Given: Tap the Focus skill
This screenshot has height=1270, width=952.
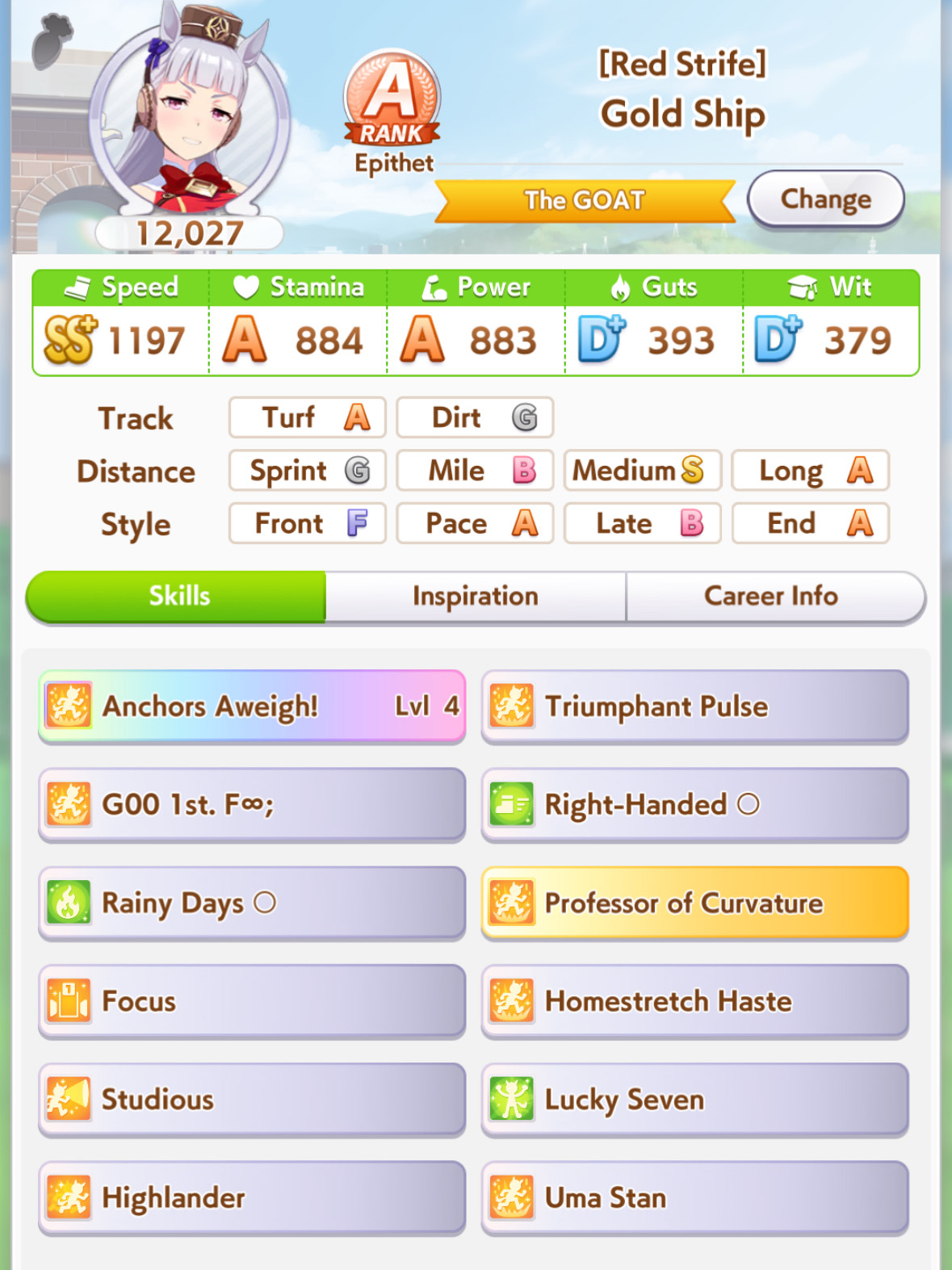Looking at the screenshot, I should (x=252, y=1001).
